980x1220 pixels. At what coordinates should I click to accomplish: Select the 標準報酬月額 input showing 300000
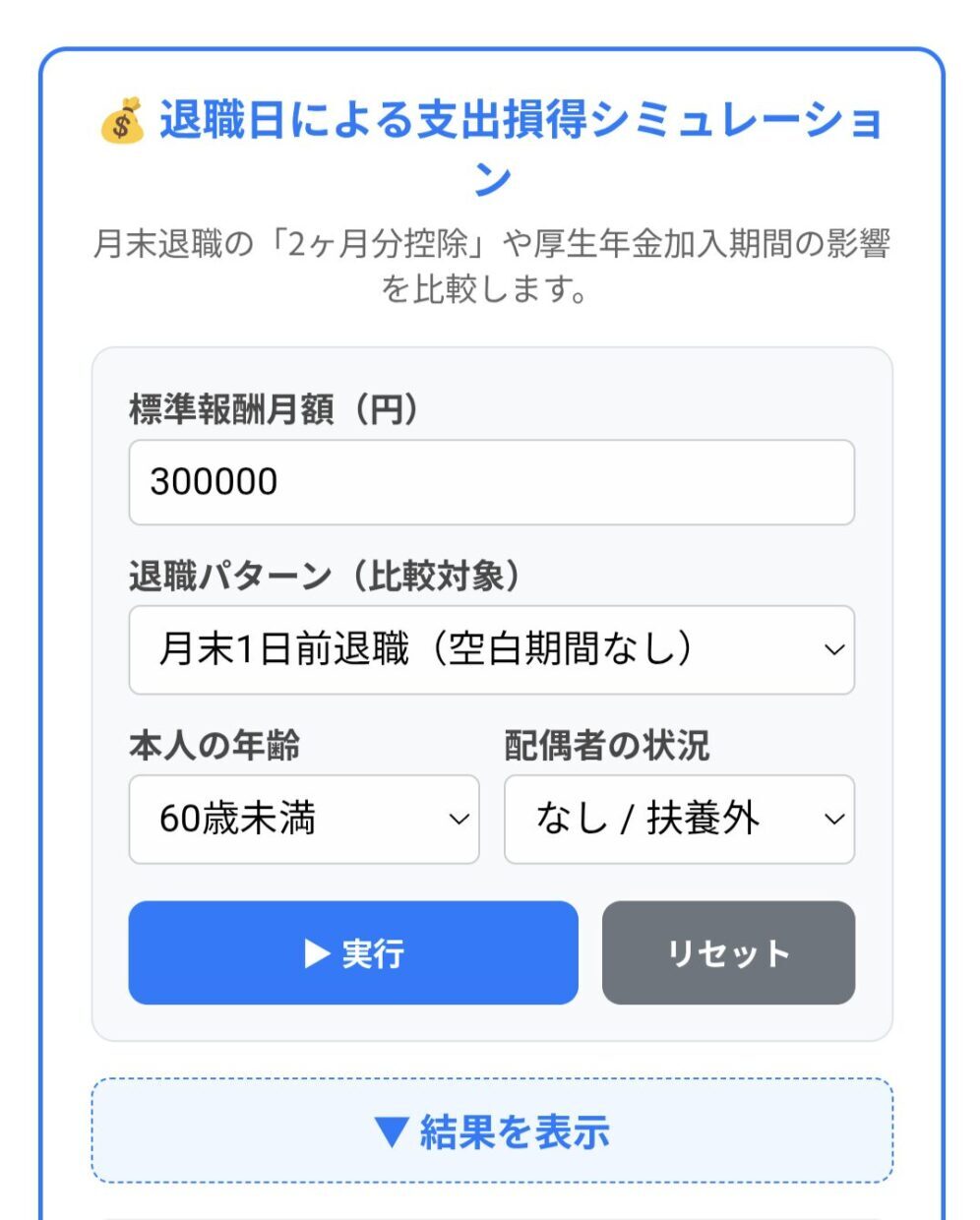point(490,482)
